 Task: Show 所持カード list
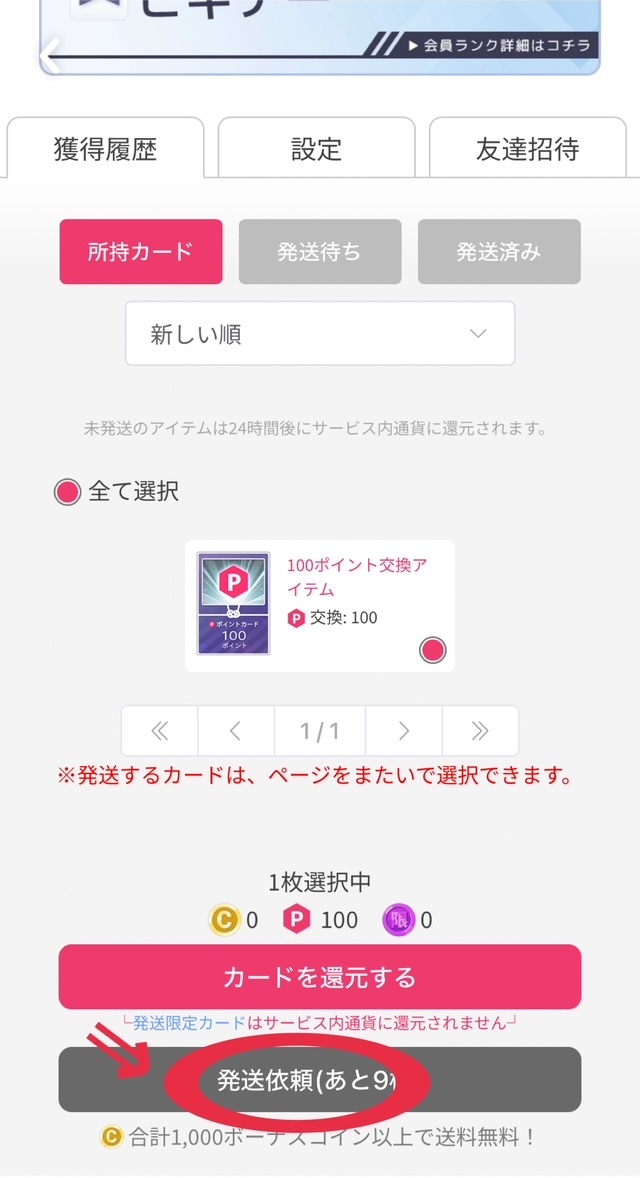click(140, 252)
